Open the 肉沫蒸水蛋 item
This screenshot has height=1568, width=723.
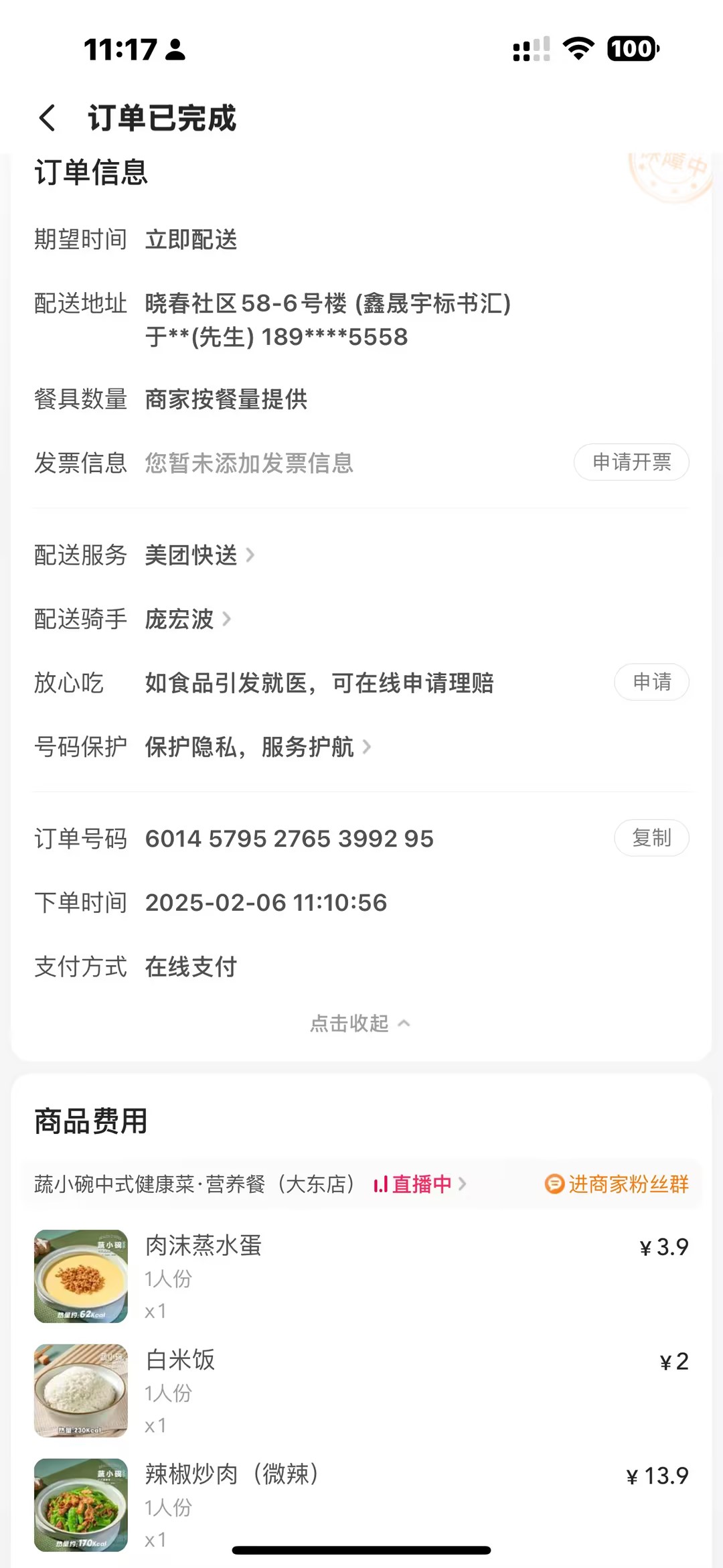[x=204, y=1246]
